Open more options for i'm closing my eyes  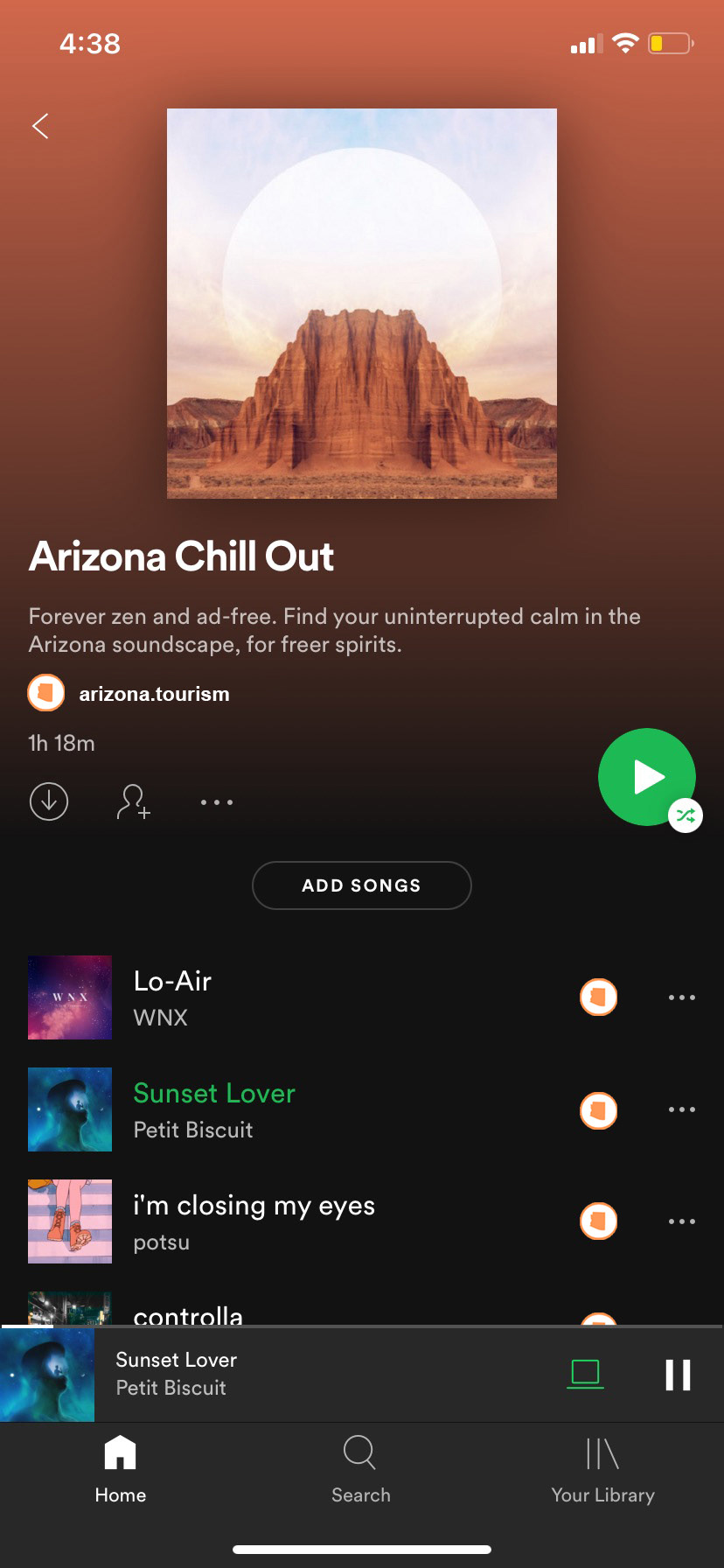[x=682, y=1221]
